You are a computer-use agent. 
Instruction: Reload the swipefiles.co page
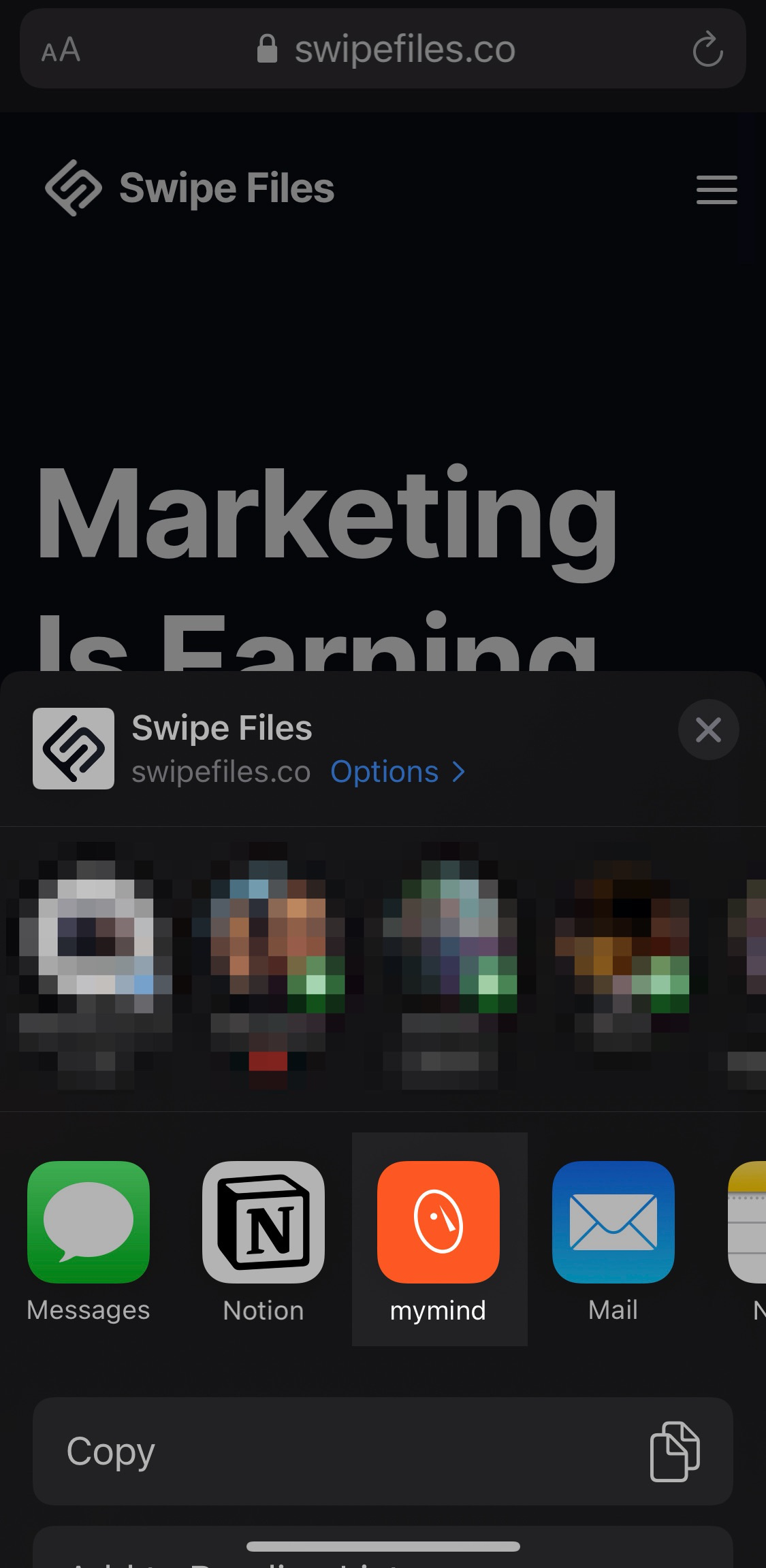coord(707,49)
